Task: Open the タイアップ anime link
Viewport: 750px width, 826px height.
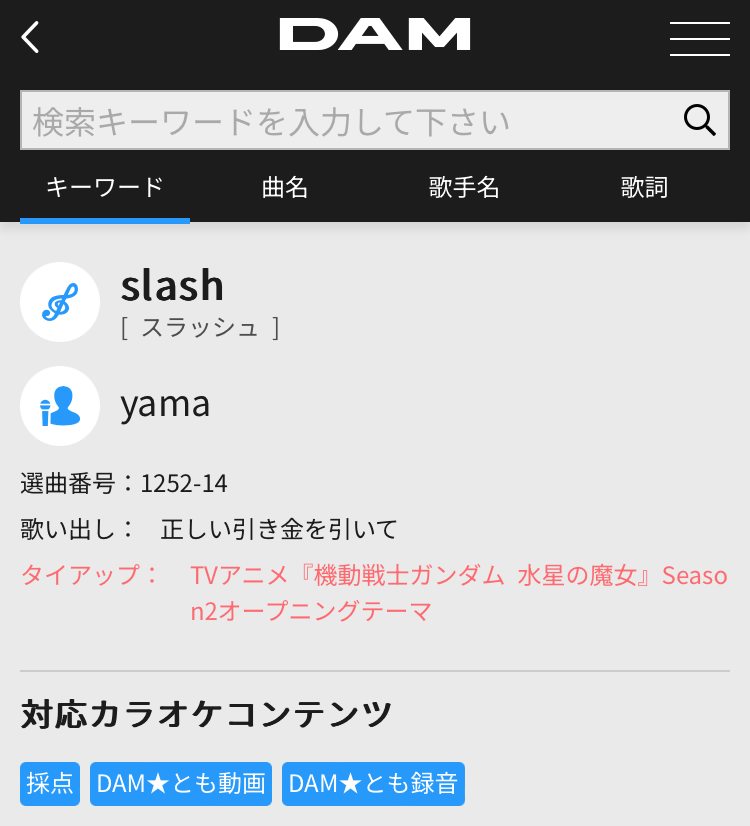Action: (458, 593)
